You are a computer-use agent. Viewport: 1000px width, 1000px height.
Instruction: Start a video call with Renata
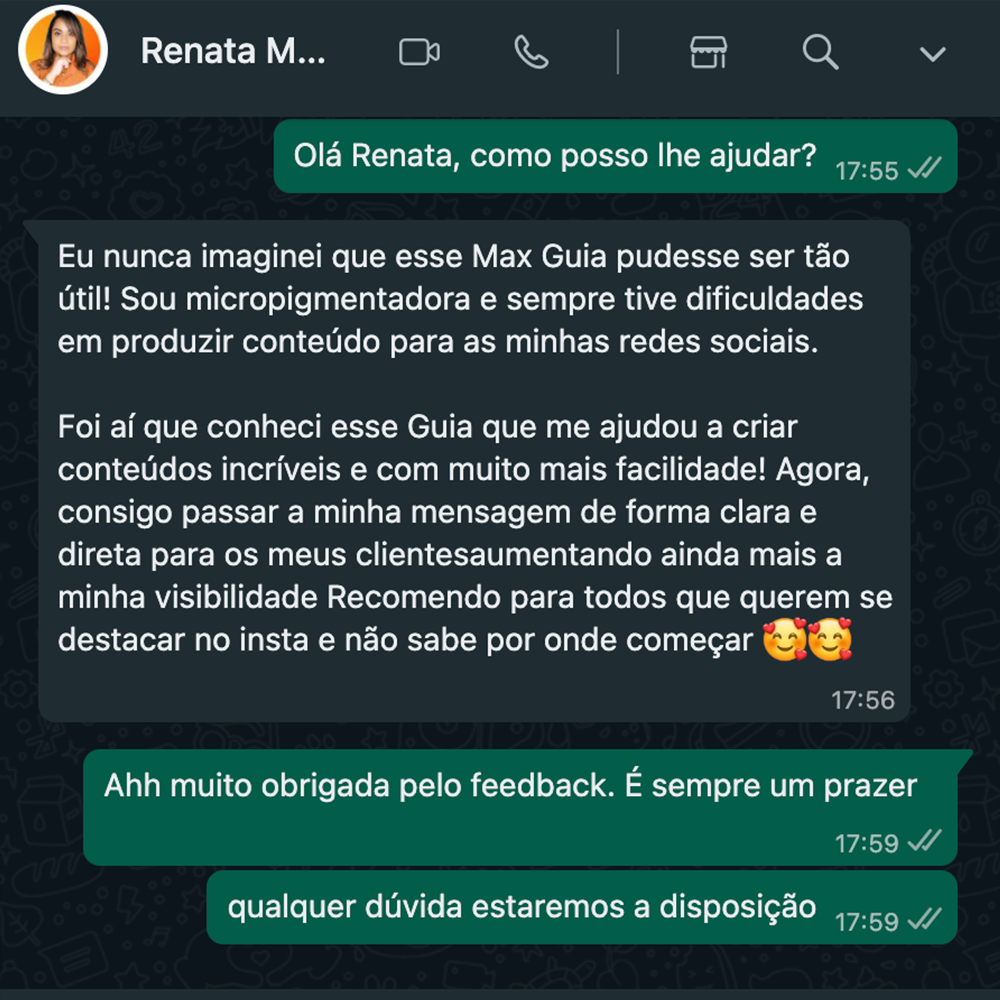pos(419,52)
